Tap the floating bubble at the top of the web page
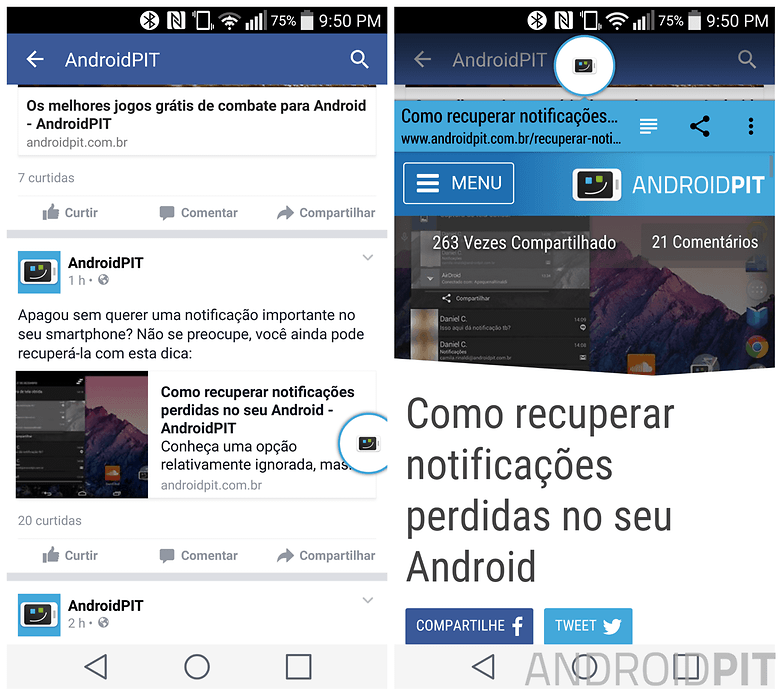This screenshot has width=782, height=696. click(x=584, y=66)
